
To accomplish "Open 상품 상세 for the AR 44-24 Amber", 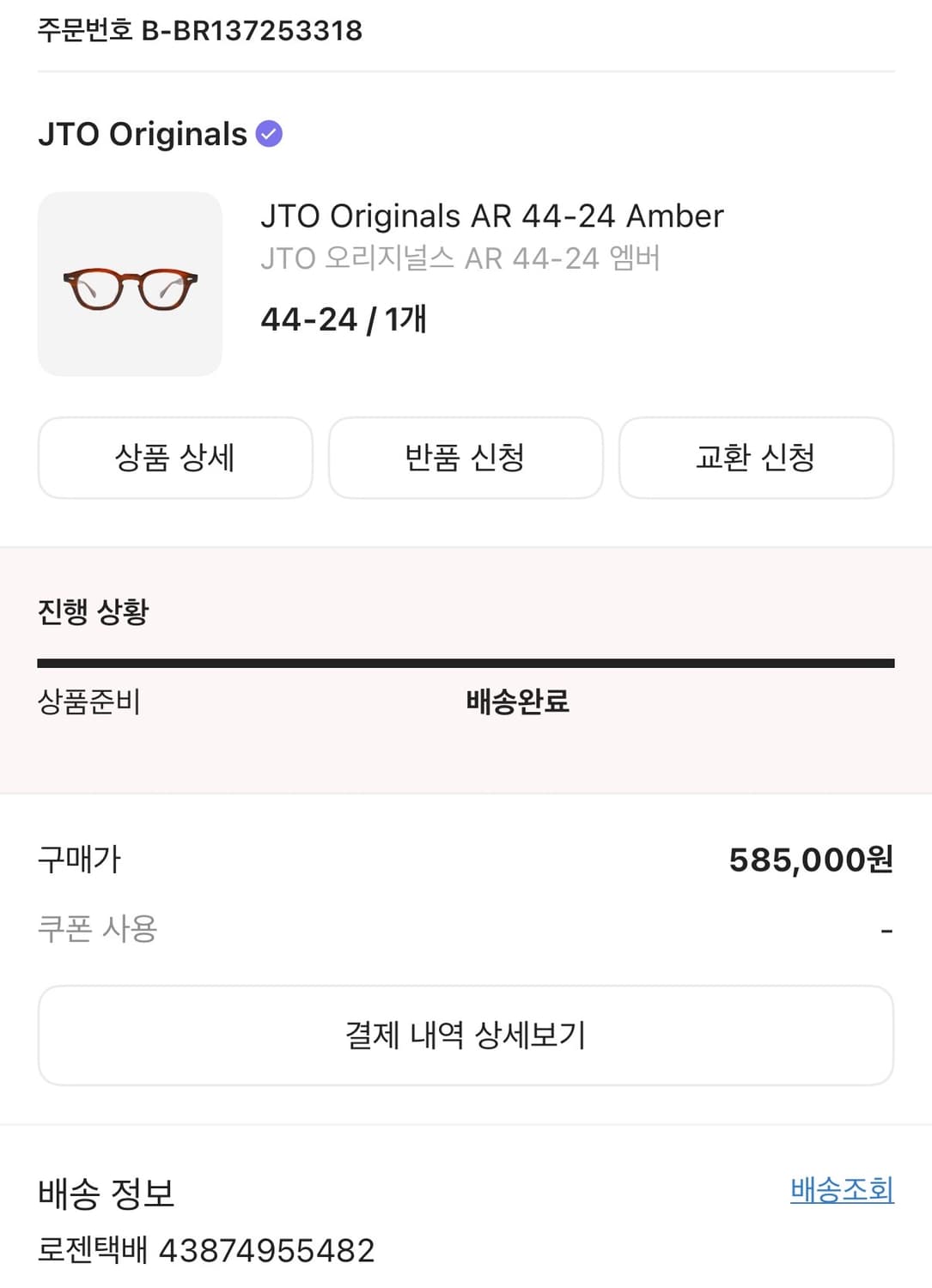I will point(174,458).
